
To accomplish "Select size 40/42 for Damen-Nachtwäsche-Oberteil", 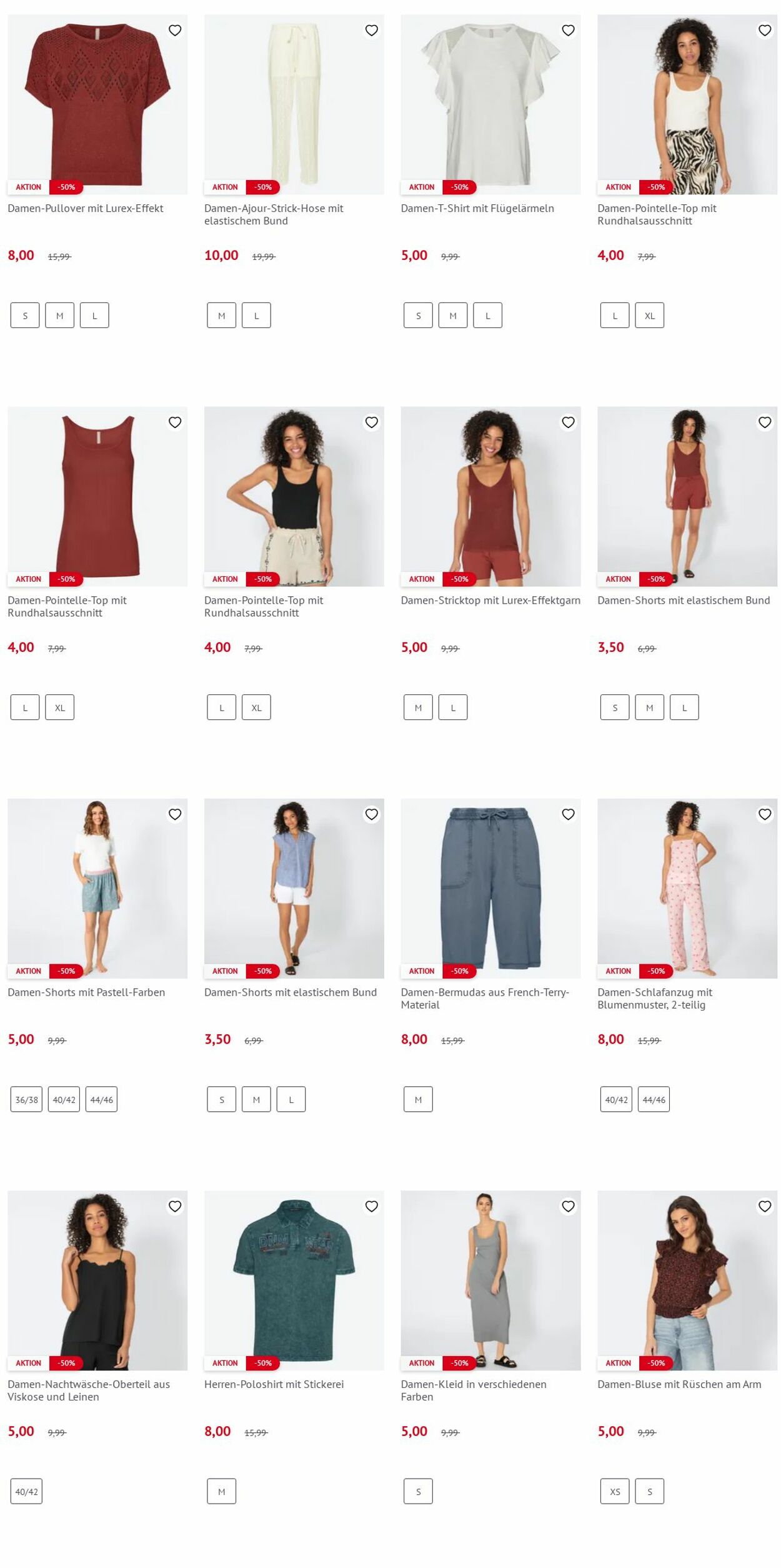I will 26,1491.
